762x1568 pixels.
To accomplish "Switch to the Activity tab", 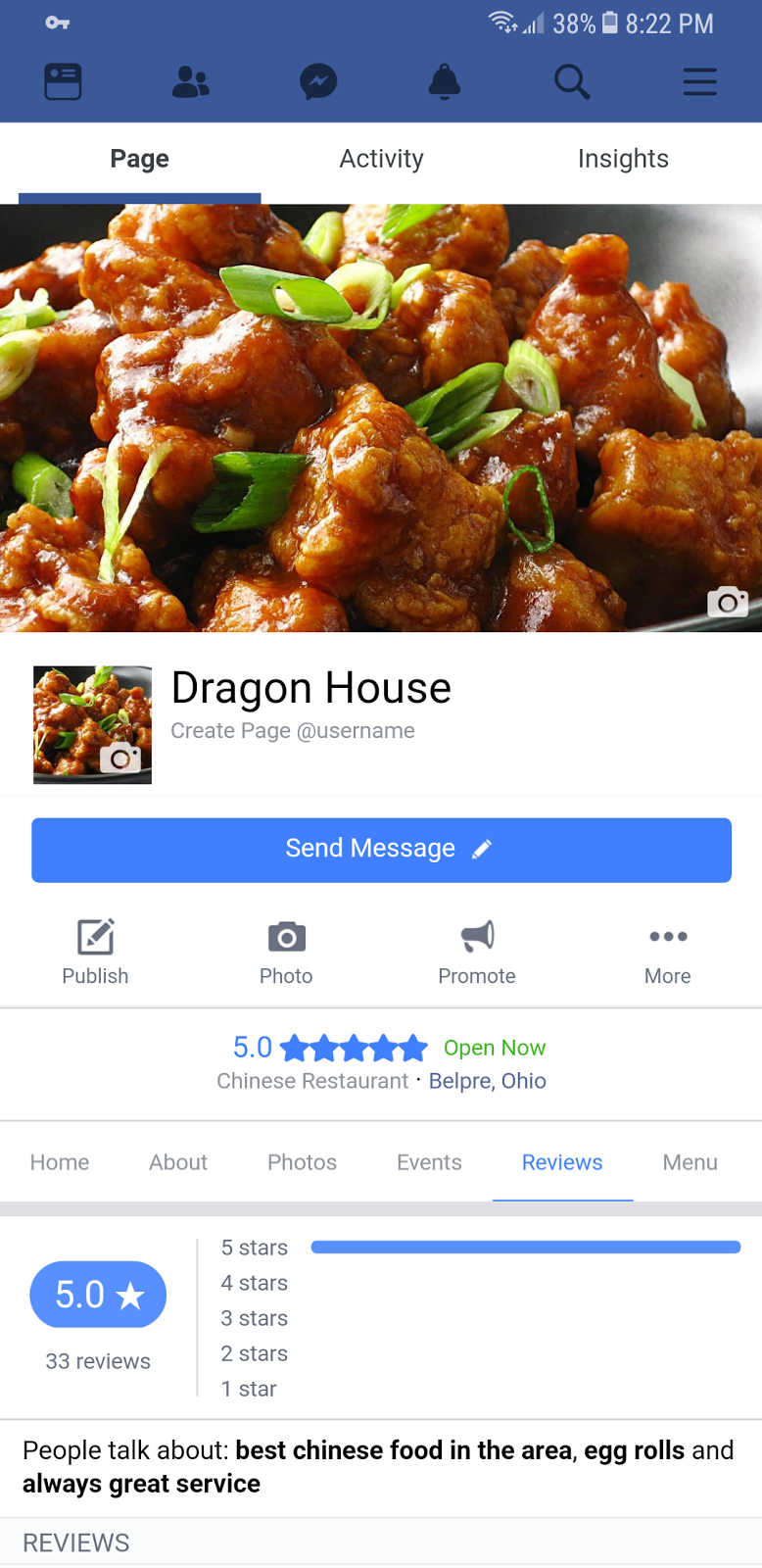I will (381, 159).
